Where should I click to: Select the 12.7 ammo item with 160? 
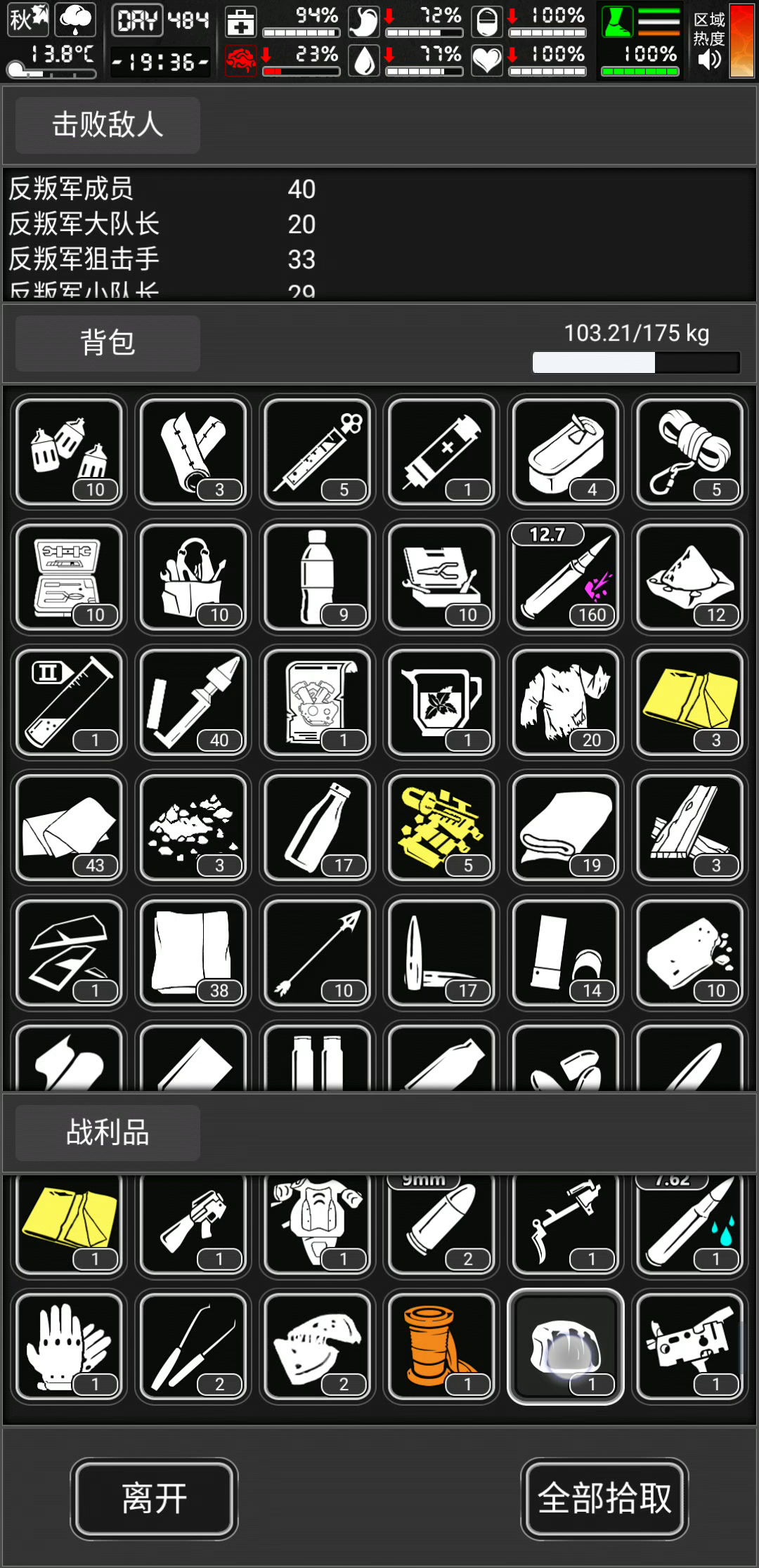tap(565, 577)
